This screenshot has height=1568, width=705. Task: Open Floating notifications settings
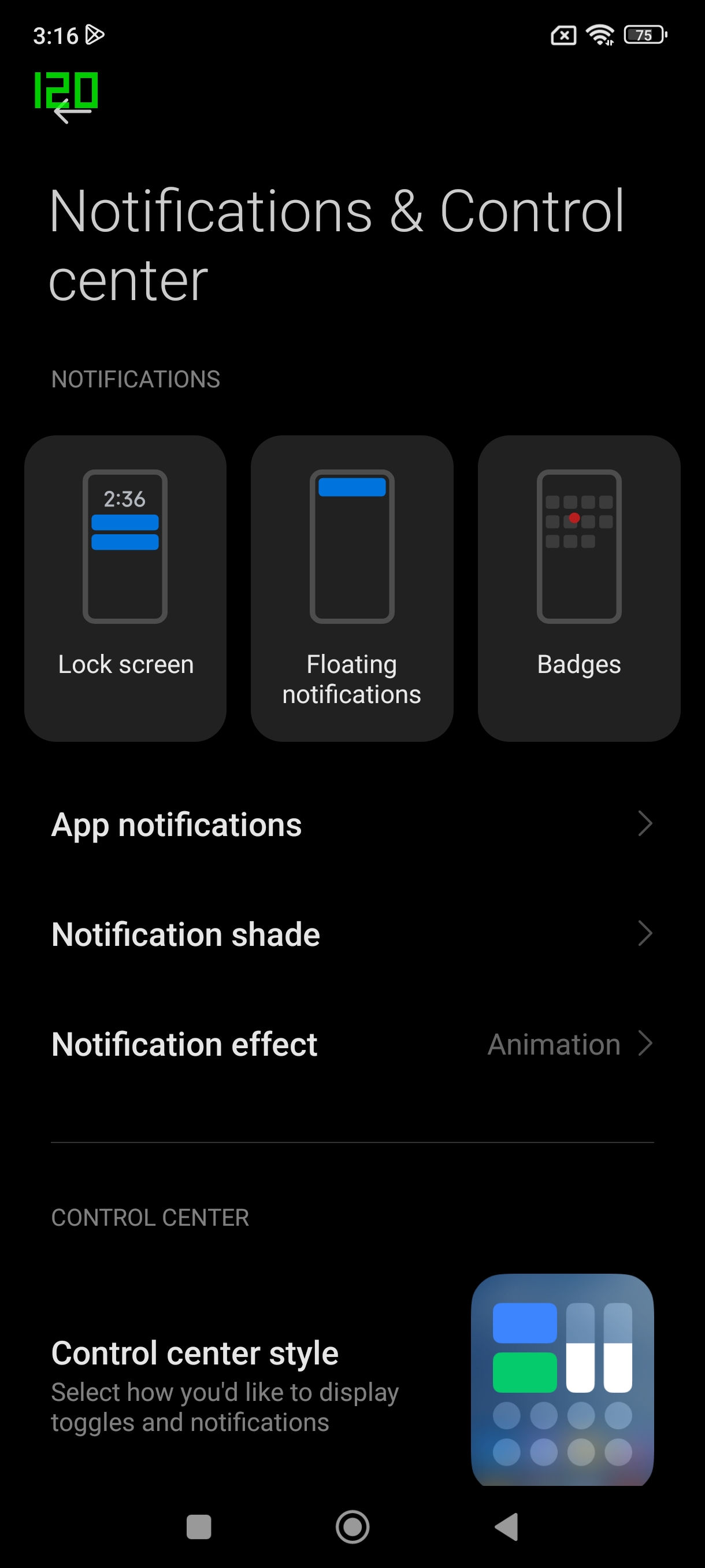click(351, 587)
